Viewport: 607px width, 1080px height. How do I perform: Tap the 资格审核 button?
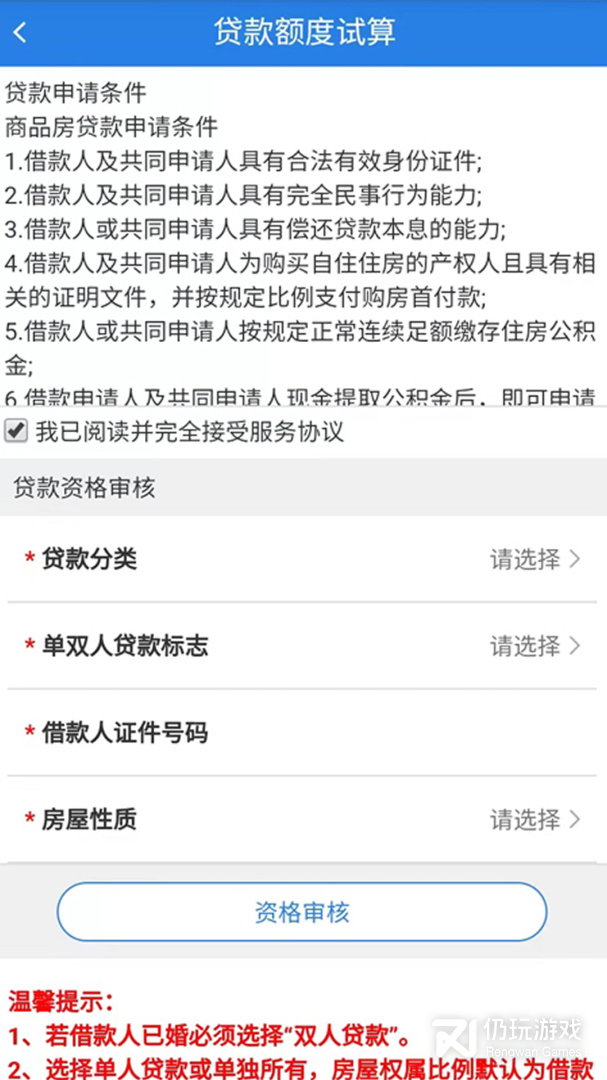click(x=302, y=912)
